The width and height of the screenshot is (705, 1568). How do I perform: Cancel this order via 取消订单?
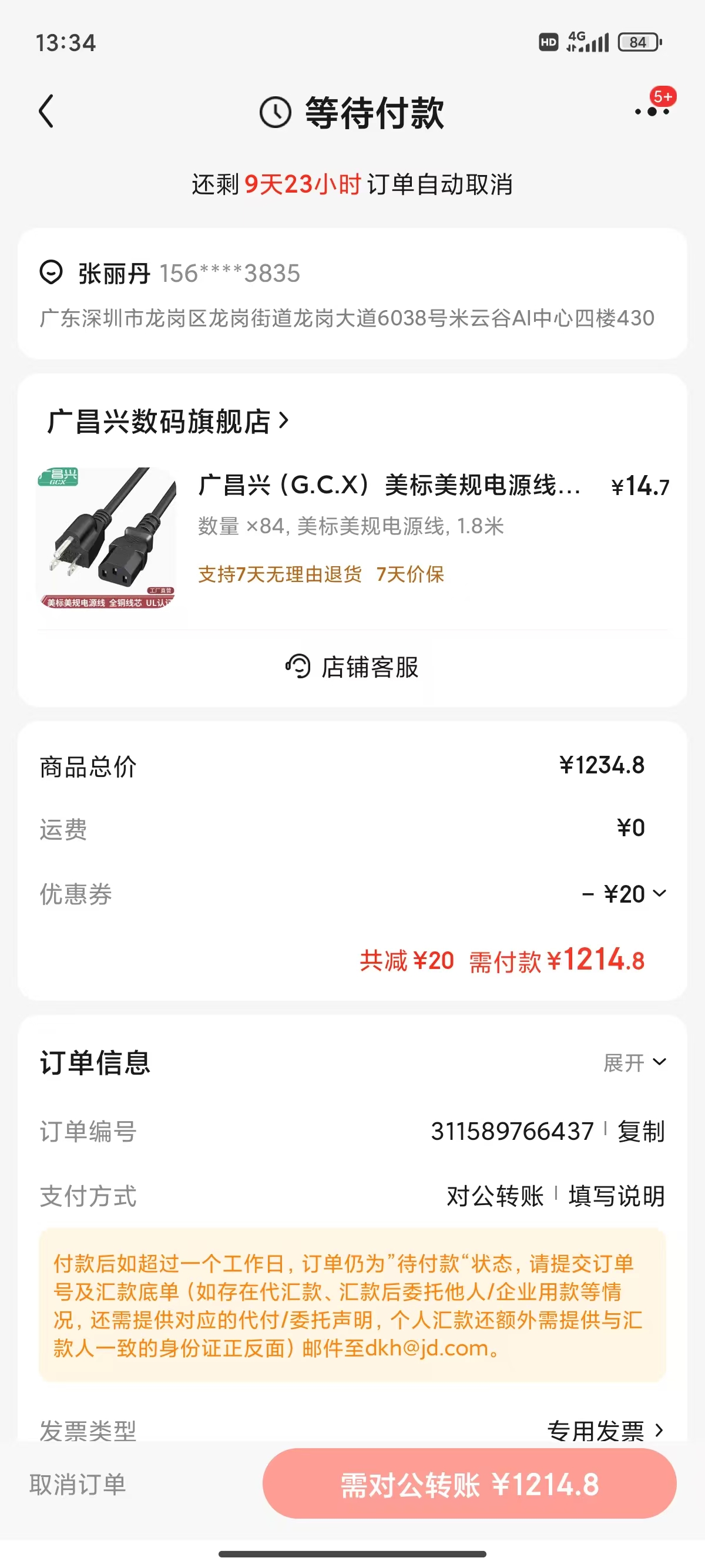tap(78, 1484)
